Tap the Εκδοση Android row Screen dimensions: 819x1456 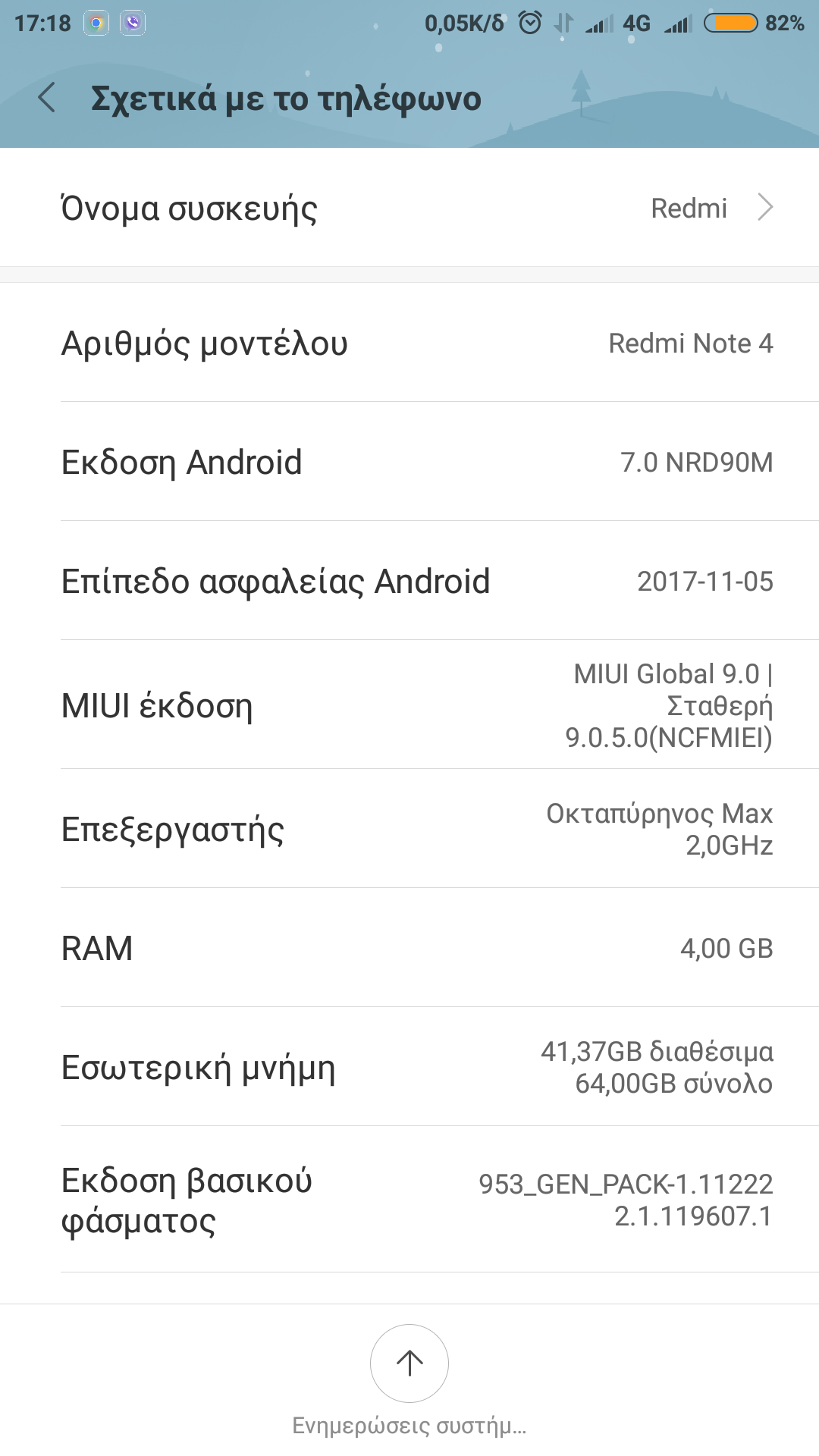[x=409, y=462]
